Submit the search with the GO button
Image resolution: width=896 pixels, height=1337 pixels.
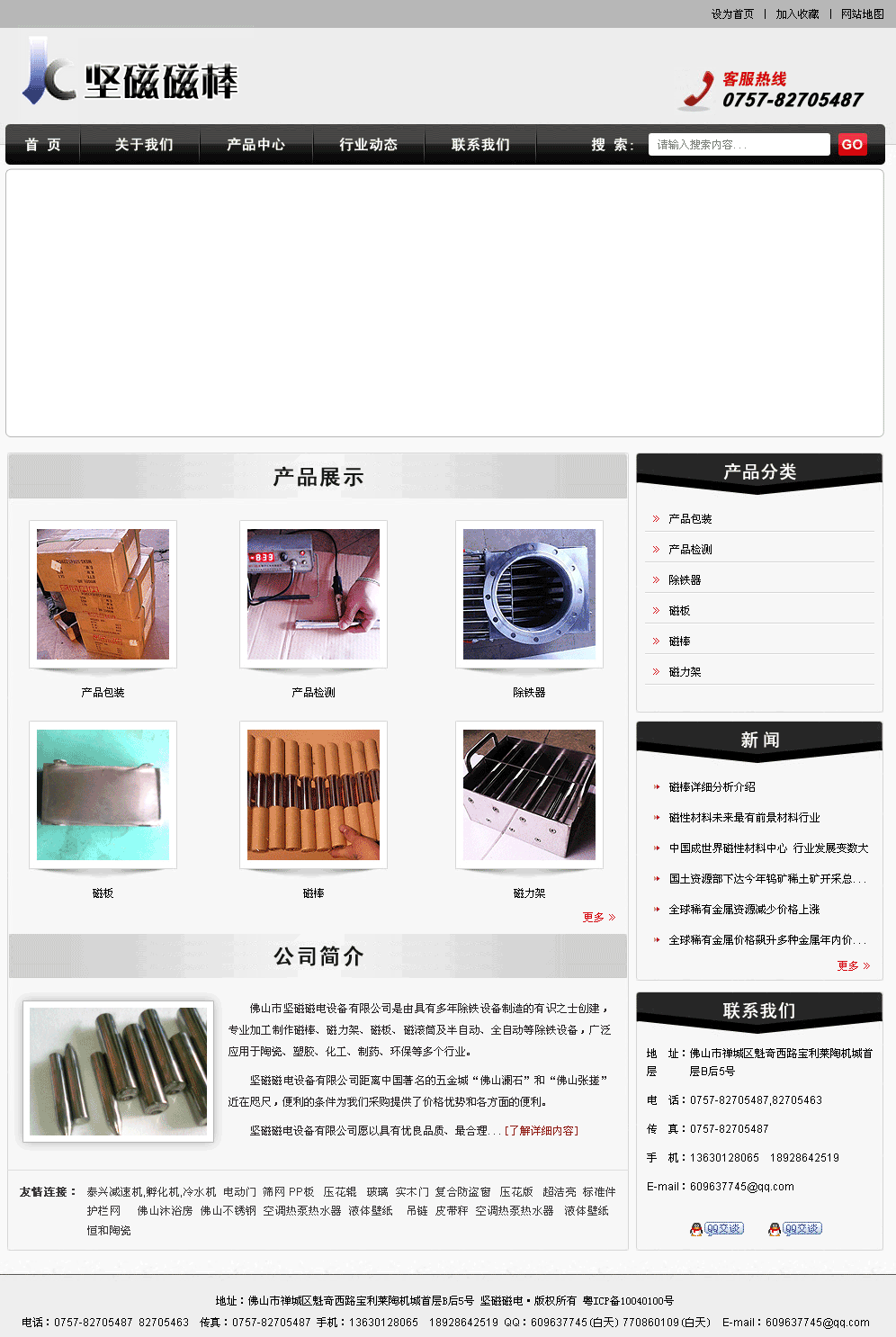(x=852, y=144)
